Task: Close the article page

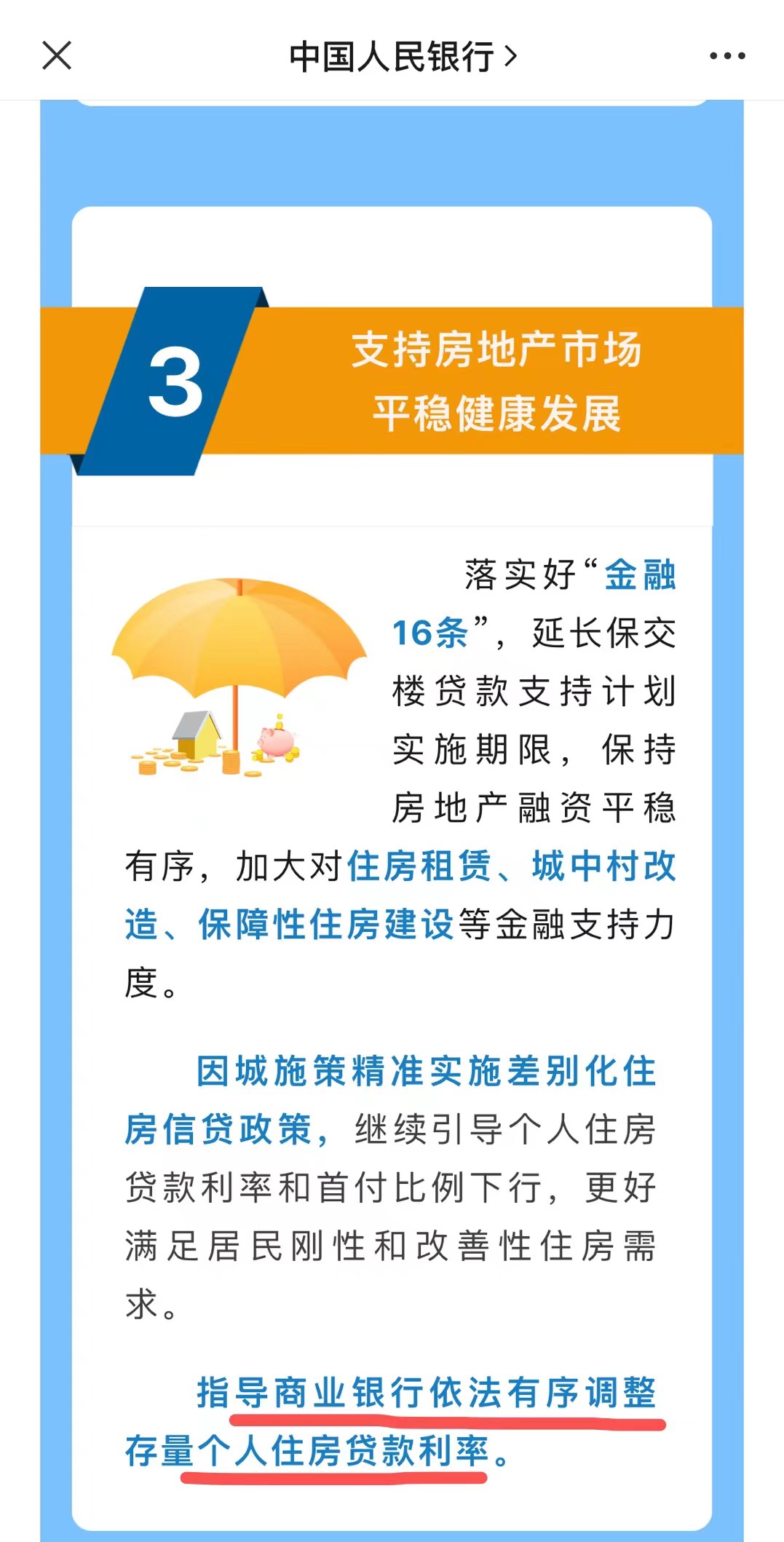Action: tap(57, 55)
